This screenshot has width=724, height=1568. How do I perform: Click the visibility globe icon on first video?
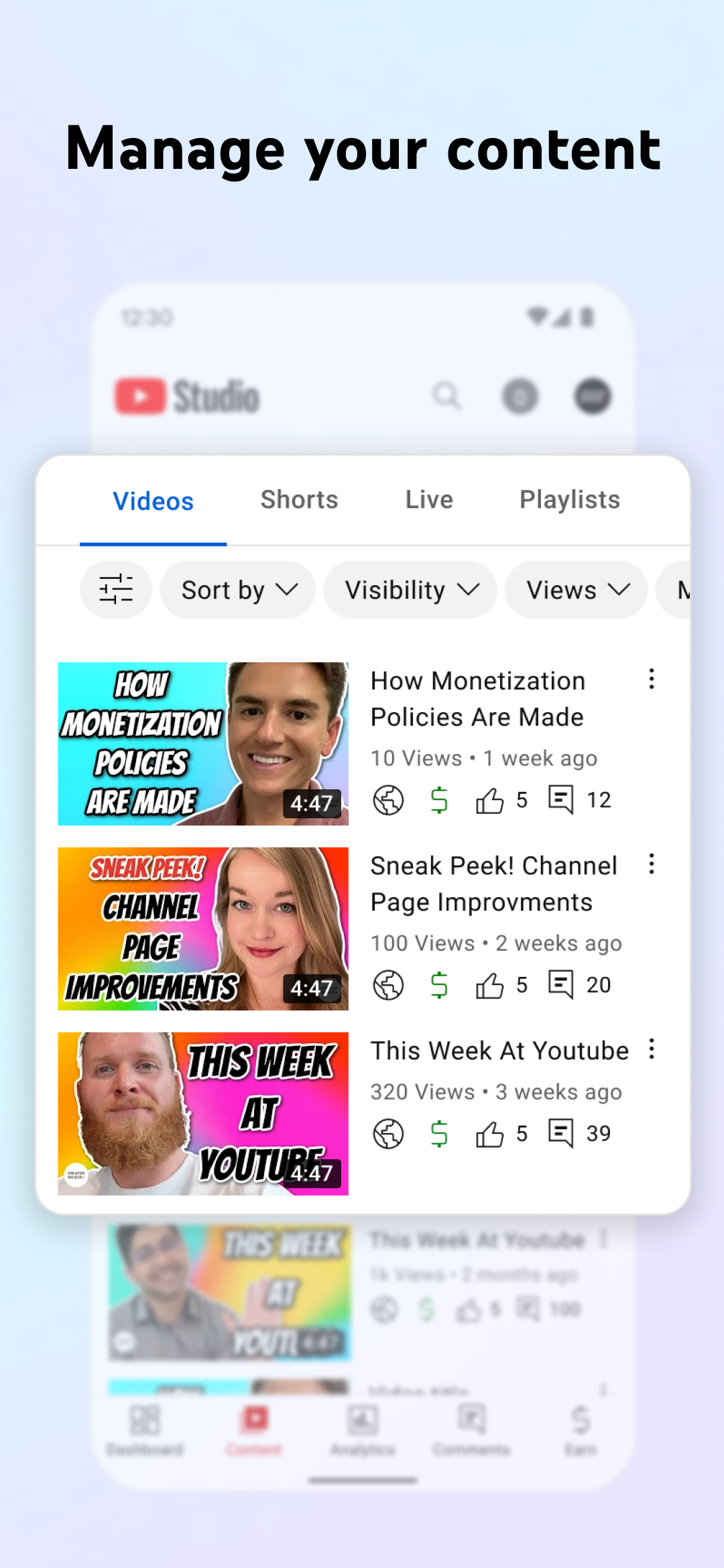(389, 799)
